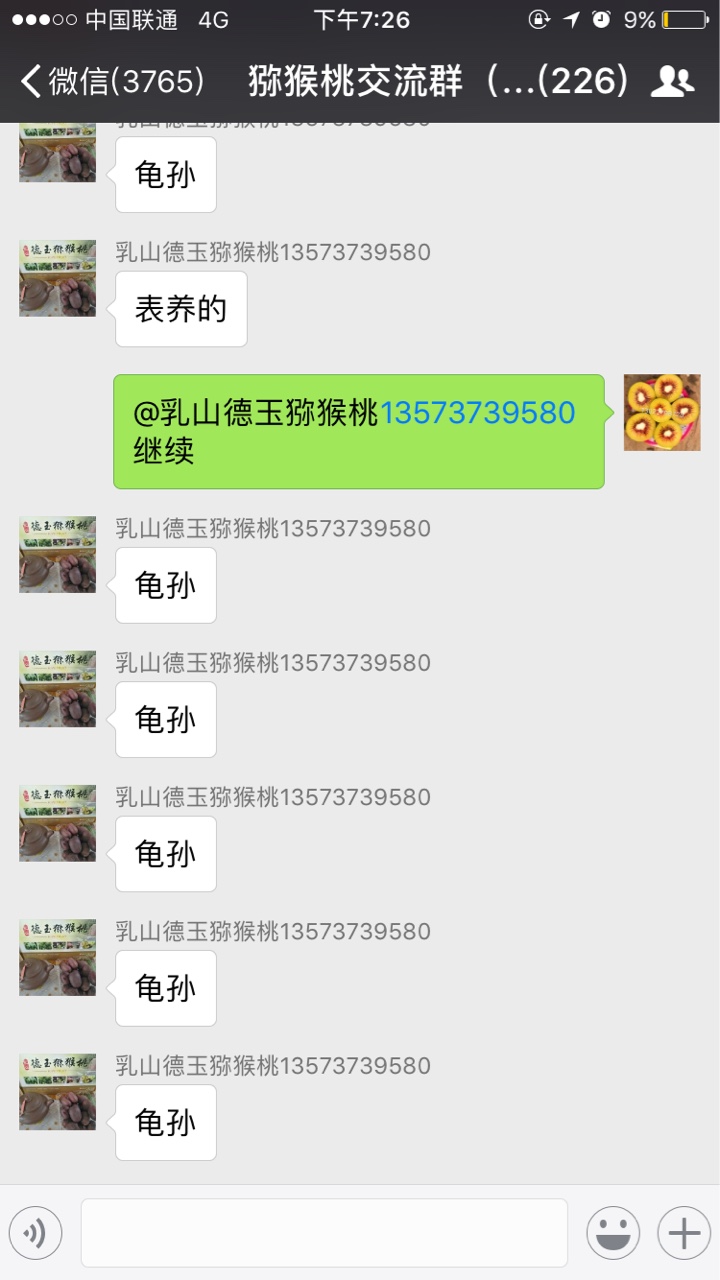Screen dimensions: 720x1280
Task: Tap the blue phone number 13573739580 link
Action: [478, 412]
